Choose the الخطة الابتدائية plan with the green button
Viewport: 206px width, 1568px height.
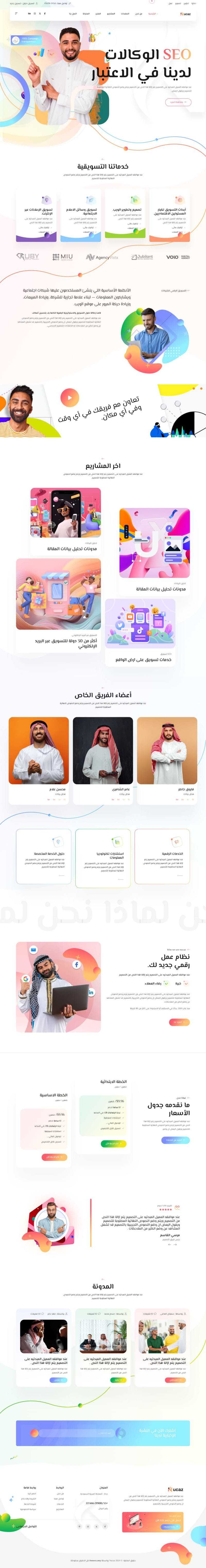tap(113, 1144)
